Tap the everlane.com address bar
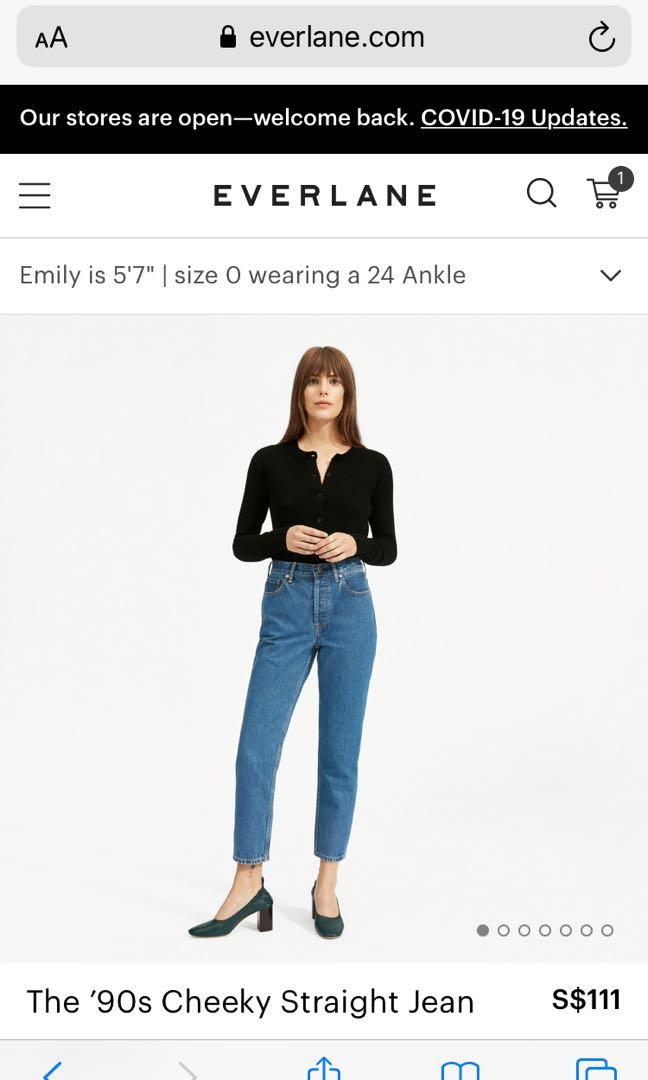Viewport: 648px width, 1080px height. (x=324, y=38)
